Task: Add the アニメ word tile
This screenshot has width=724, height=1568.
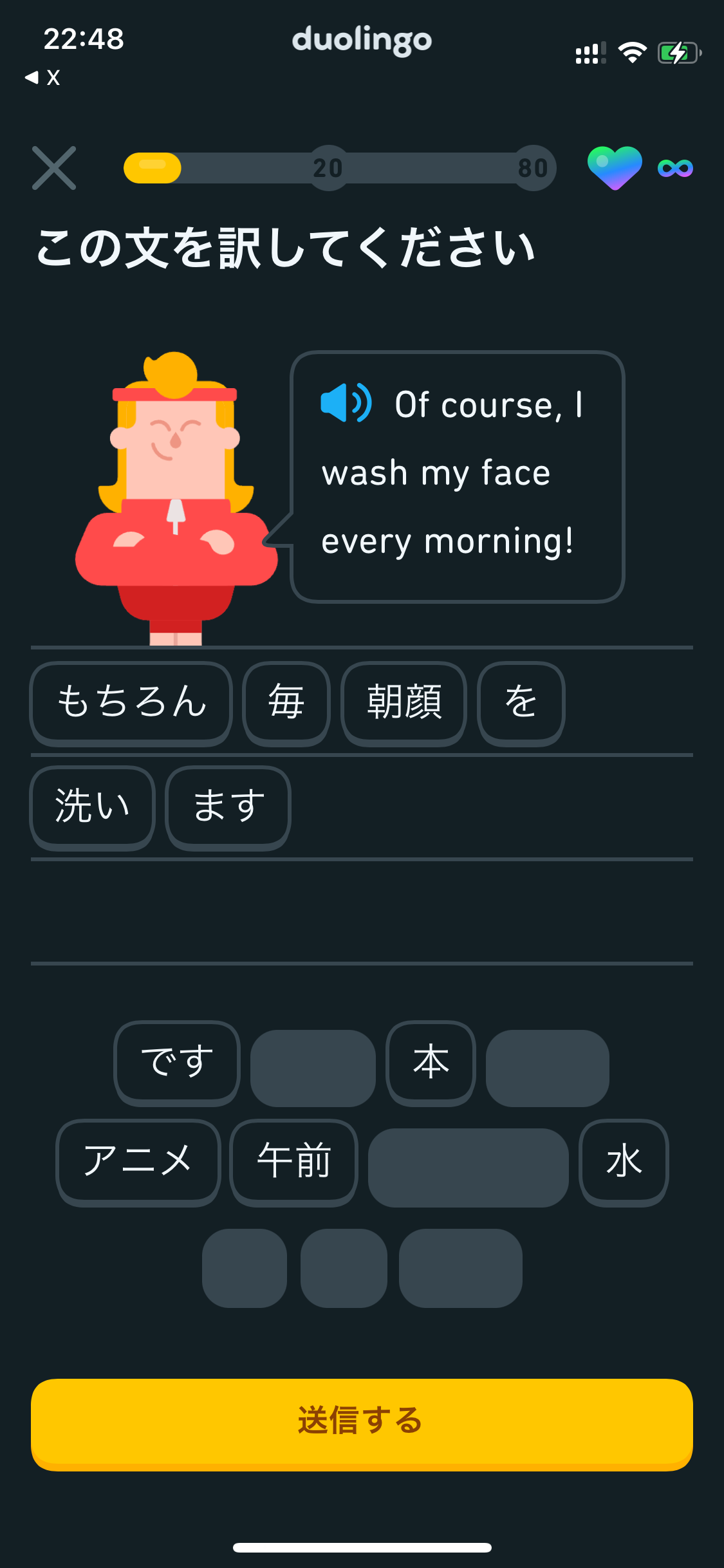Action: pyautogui.click(x=138, y=1162)
